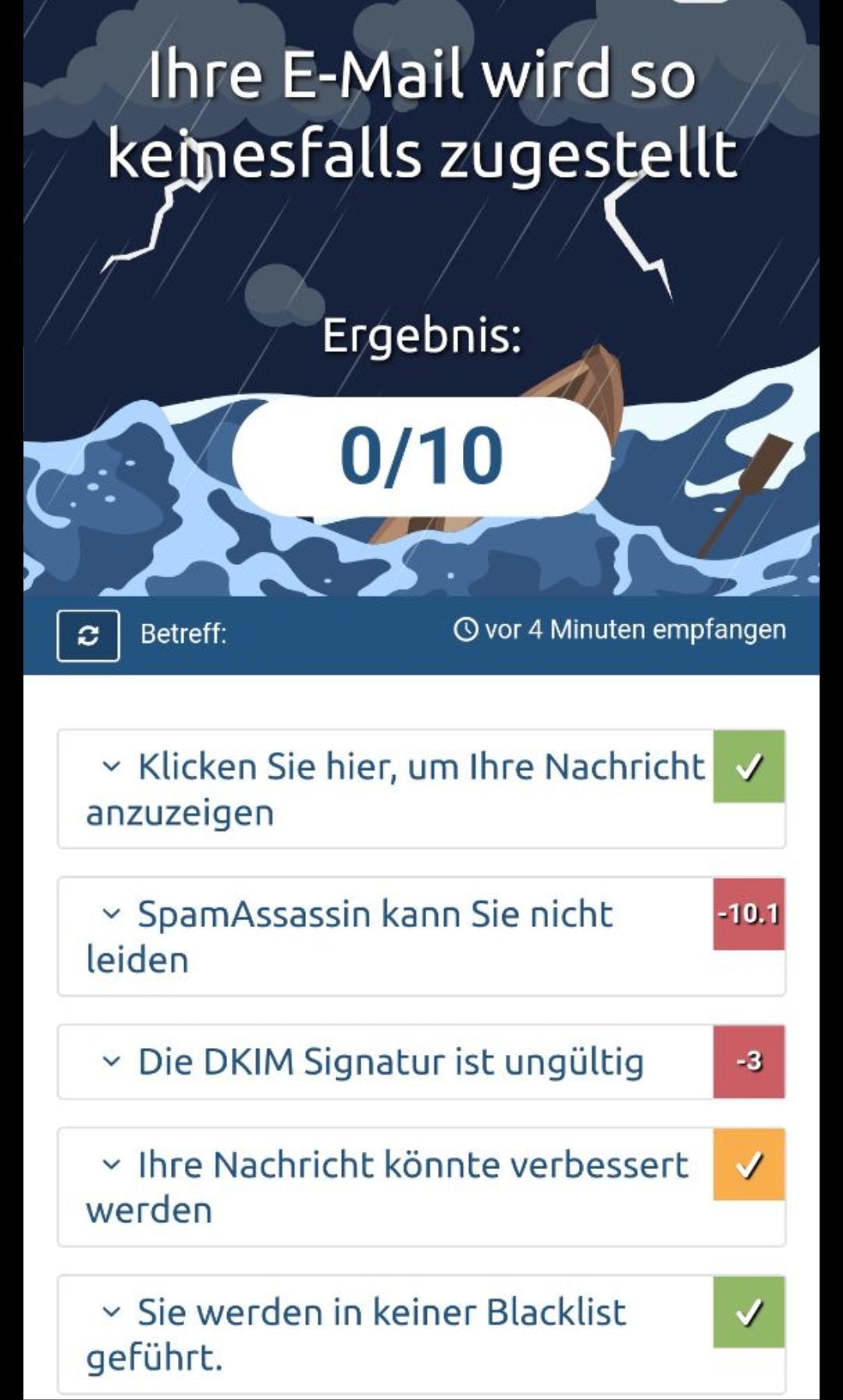843x1400 pixels.
Task: Expand the SpamAssassin section
Action: pyautogui.click(x=375, y=936)
